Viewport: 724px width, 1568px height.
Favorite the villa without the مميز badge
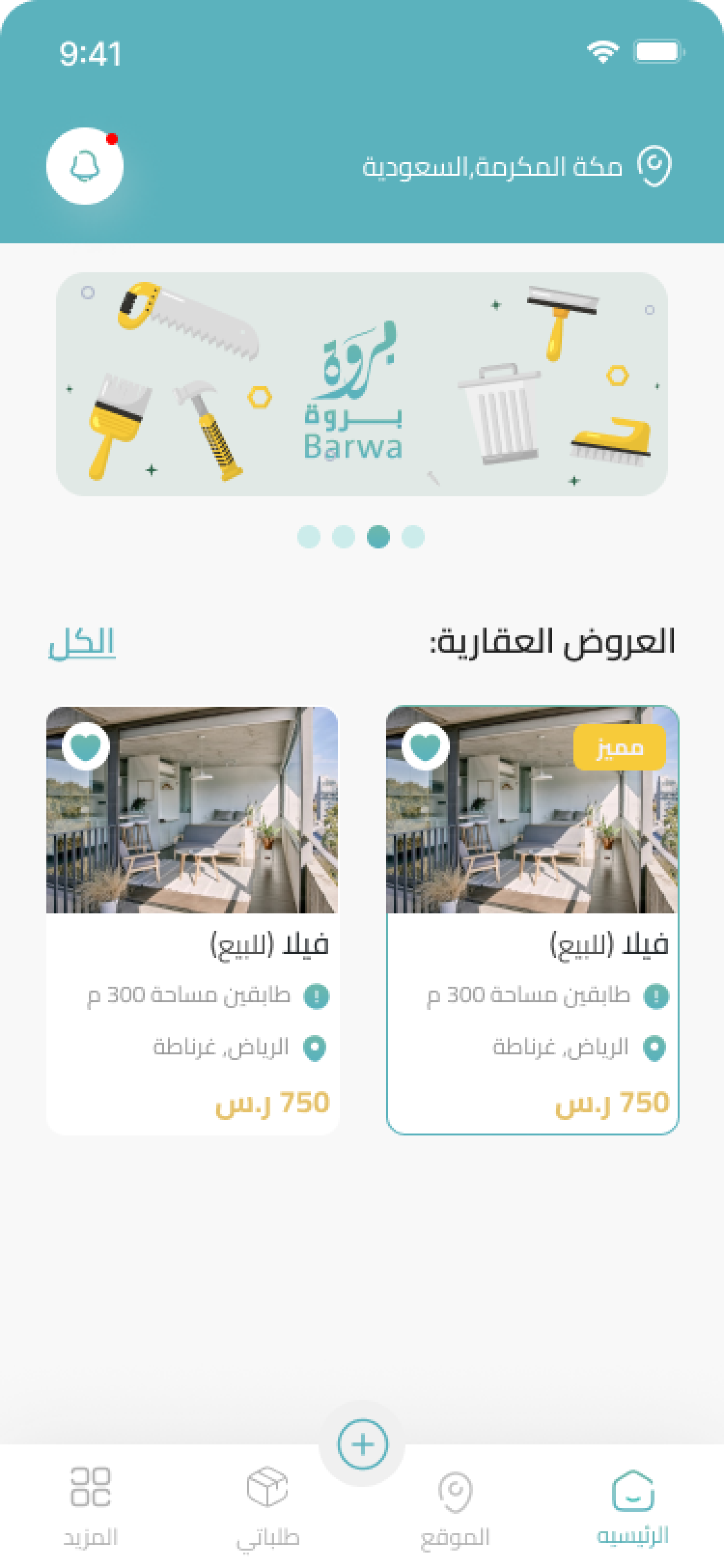[x=86, y=747]
